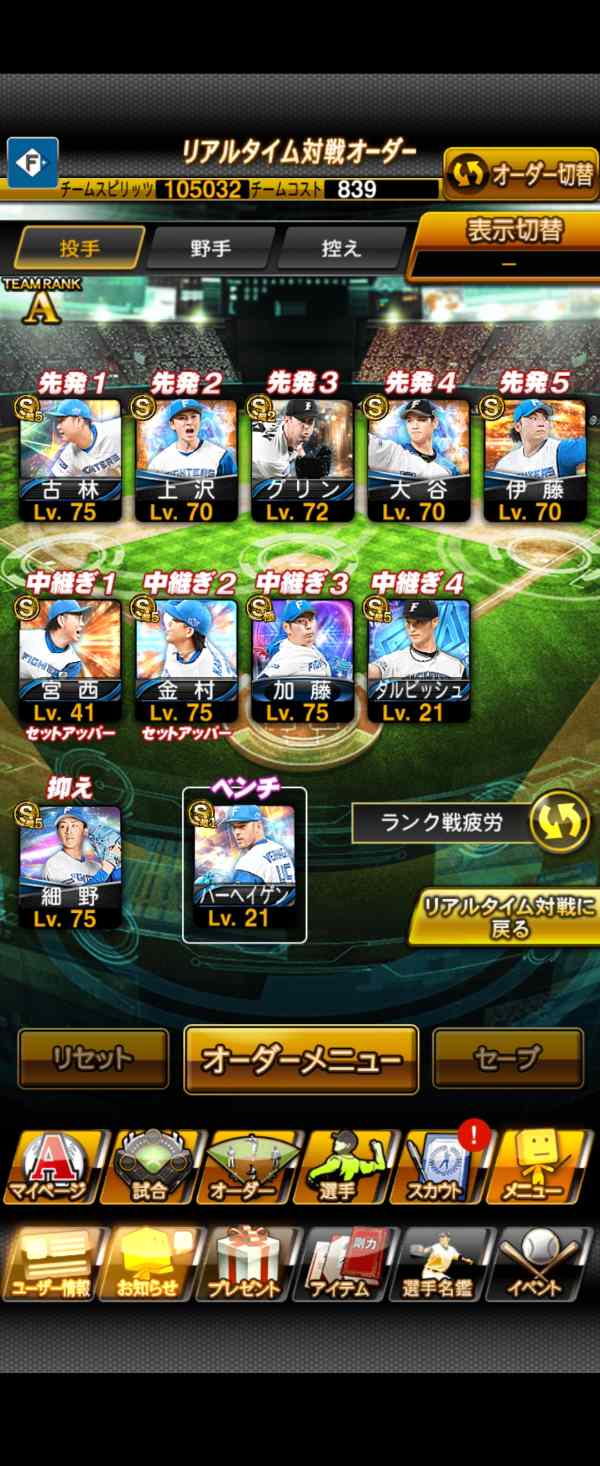Select starting pitcher 大谷 card
This screenshot has width=600, height=1466.
(x=418, y=460)
